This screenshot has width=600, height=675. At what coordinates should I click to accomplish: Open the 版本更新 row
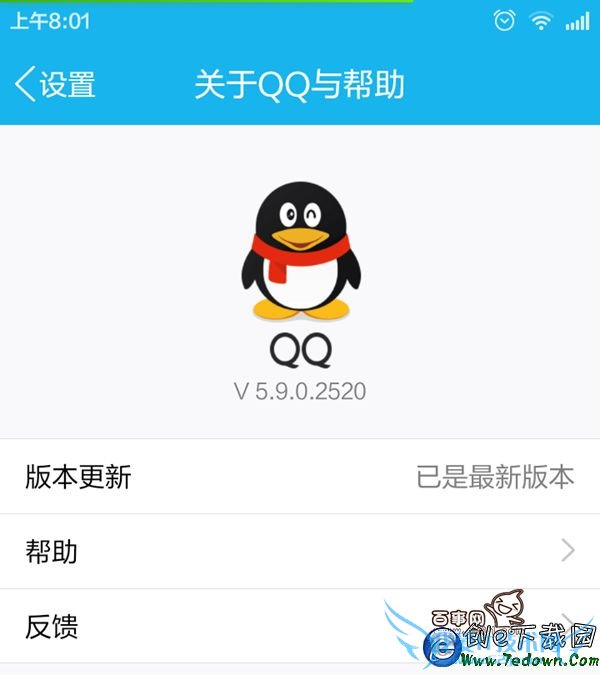[300, 477]
